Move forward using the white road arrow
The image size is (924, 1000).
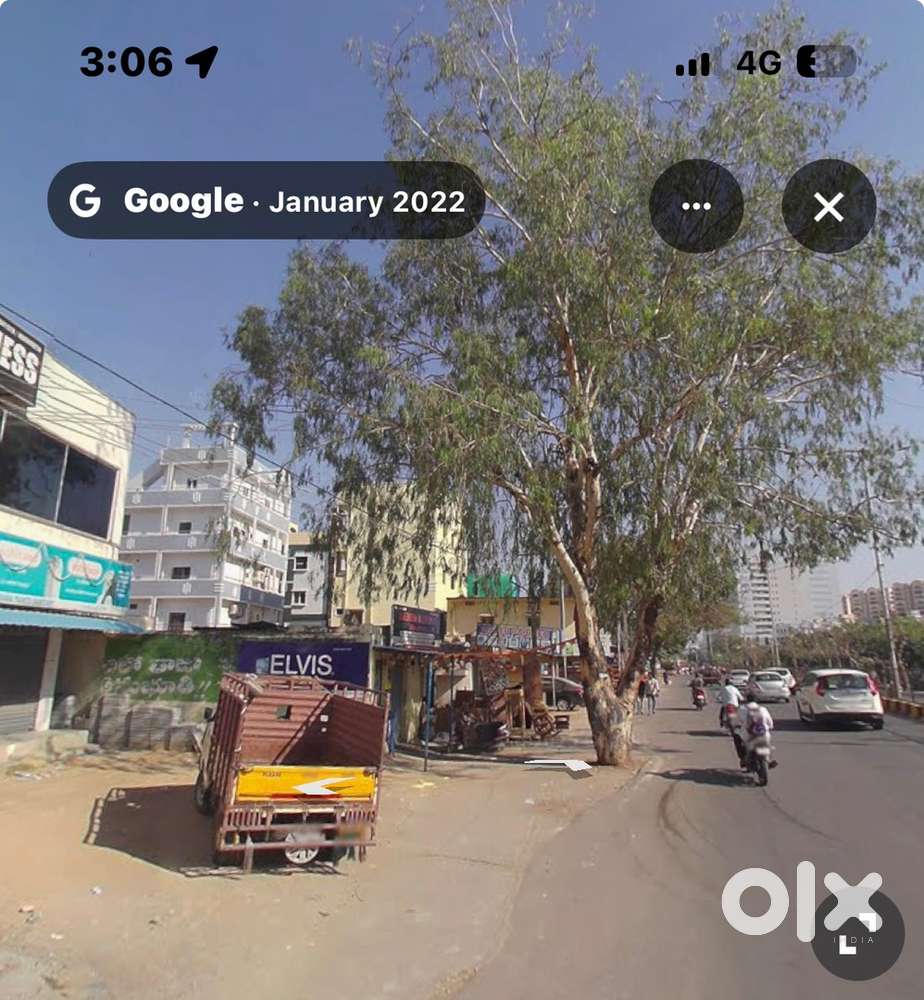(560, 765)
